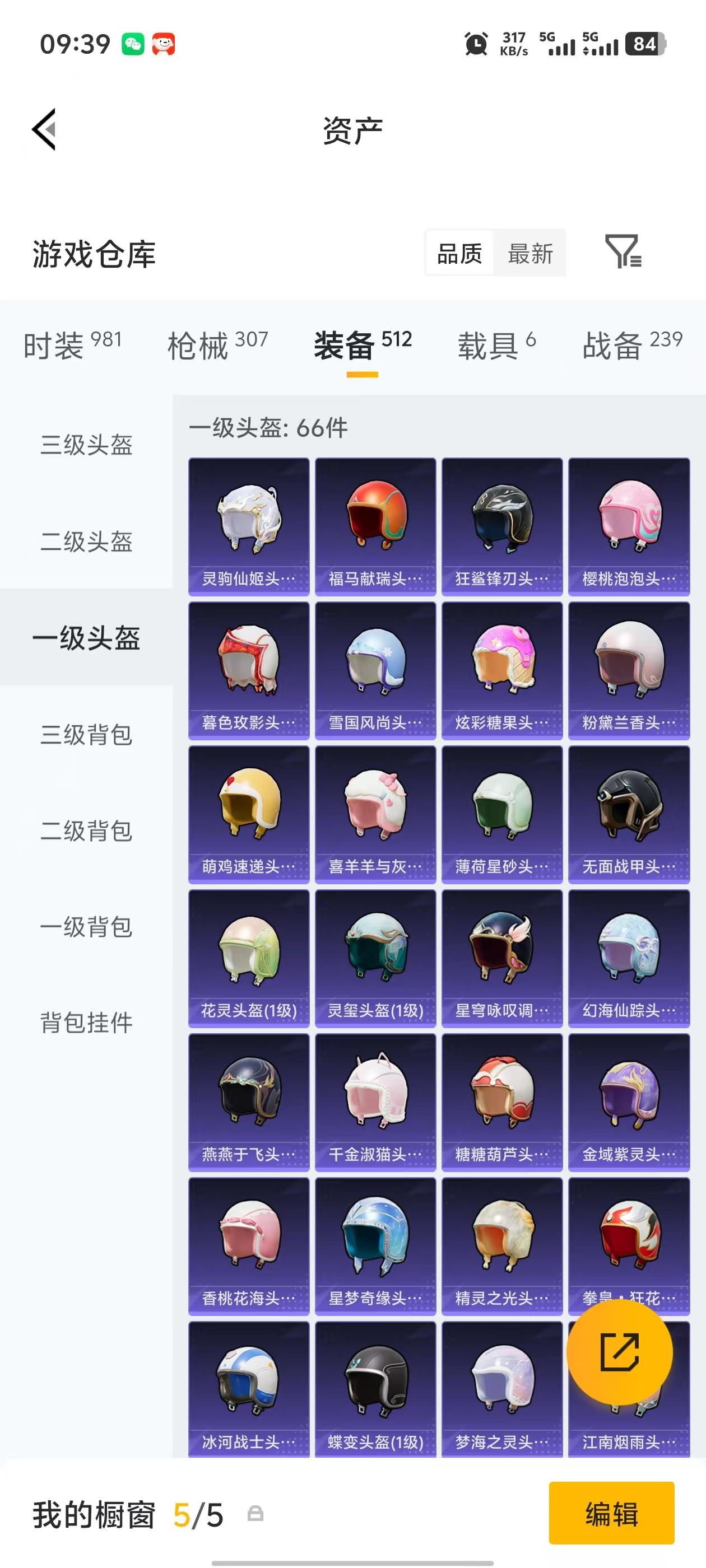
Task: Switch sorting to 品质
Action: [460, 254]
